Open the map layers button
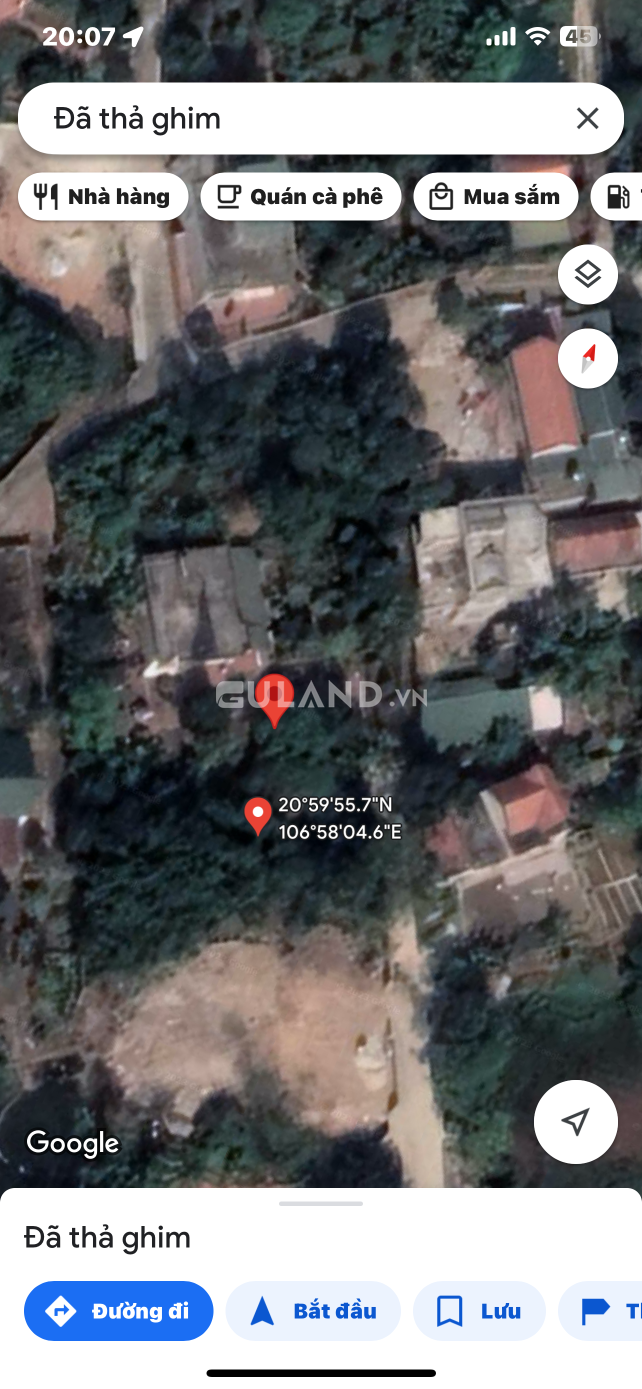The image size is (642, 1389). tap(587, 275)
